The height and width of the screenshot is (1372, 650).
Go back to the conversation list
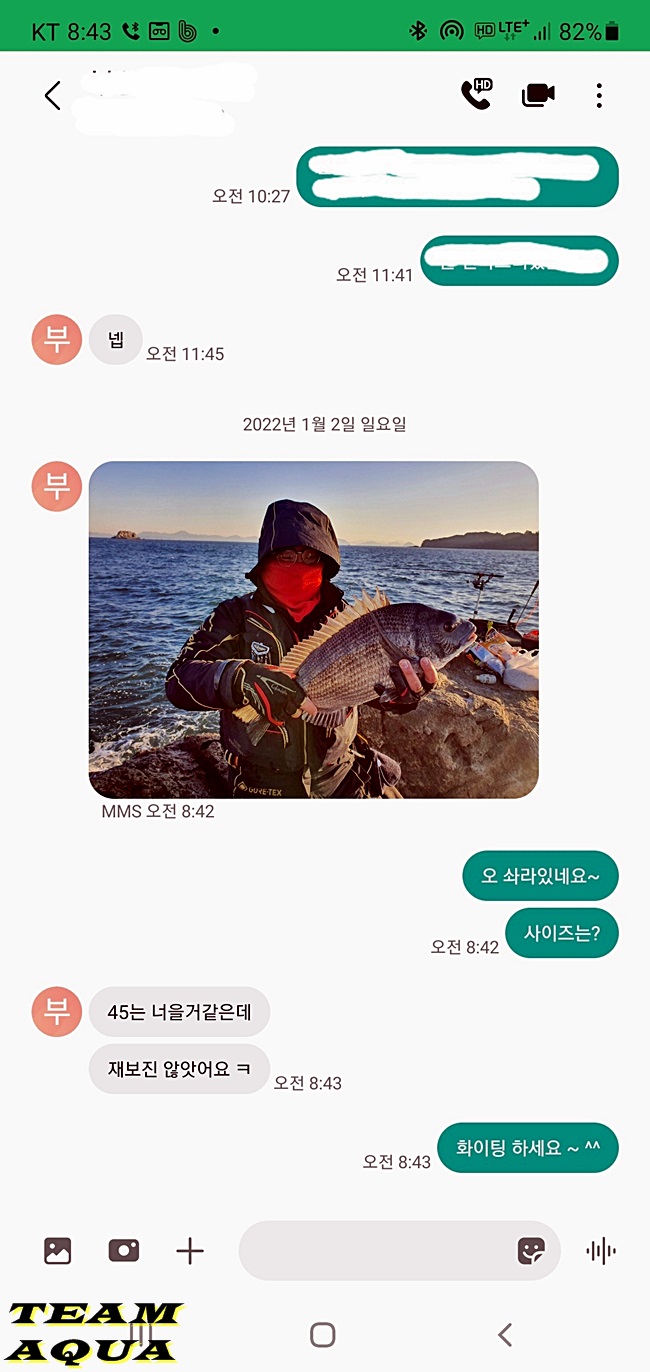52,96
